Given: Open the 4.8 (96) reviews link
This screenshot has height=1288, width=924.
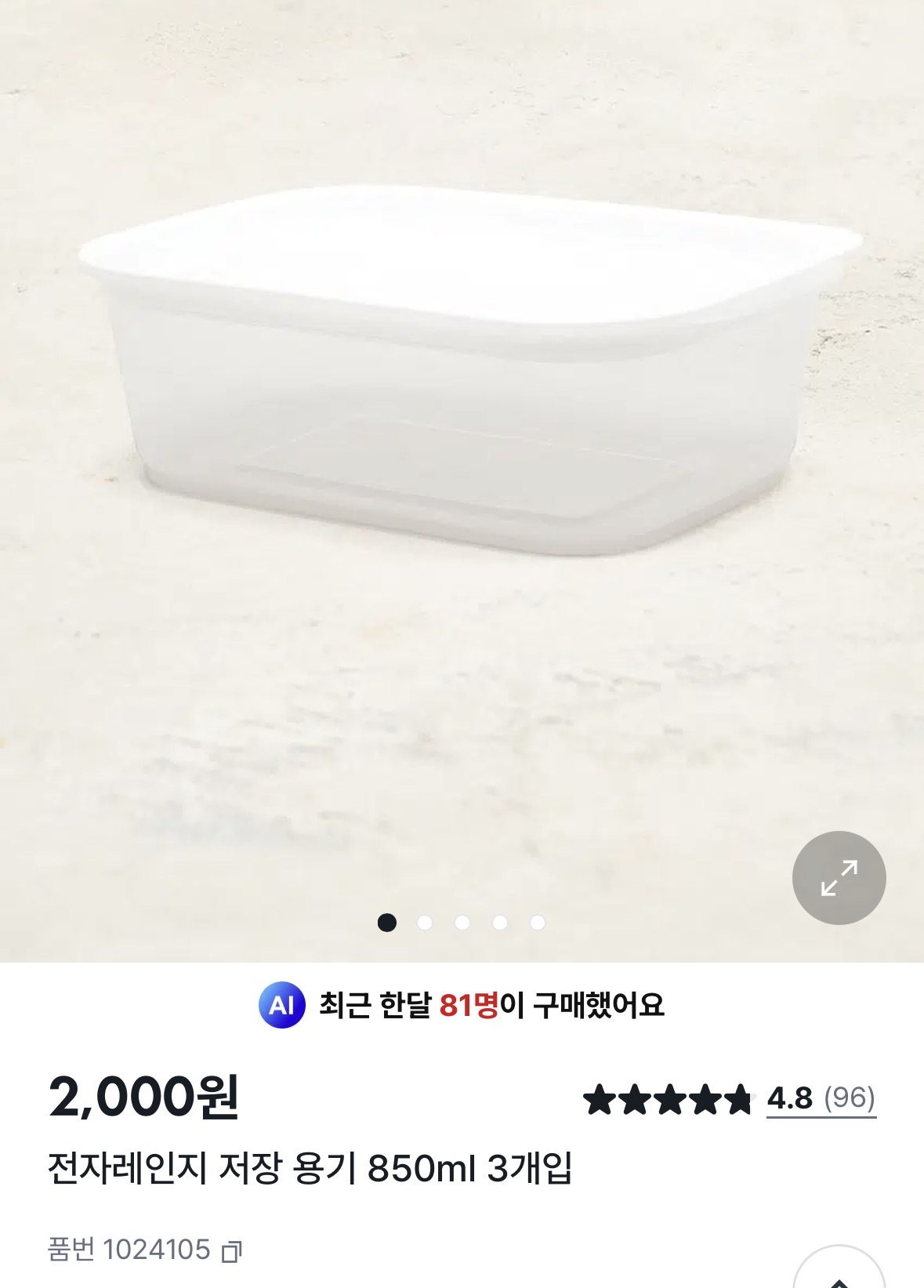Looking at the screenshot, I should coord(821,1098).
